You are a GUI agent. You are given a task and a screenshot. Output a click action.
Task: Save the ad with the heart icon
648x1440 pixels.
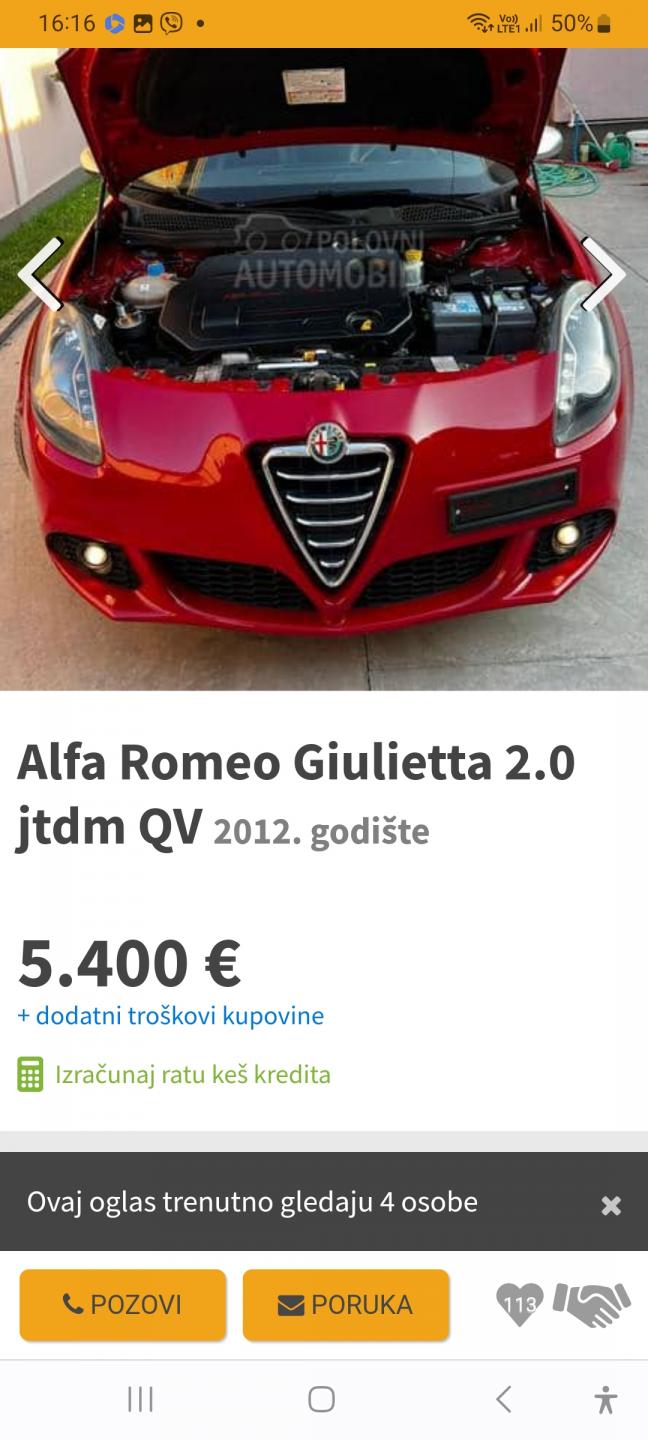520,1305
